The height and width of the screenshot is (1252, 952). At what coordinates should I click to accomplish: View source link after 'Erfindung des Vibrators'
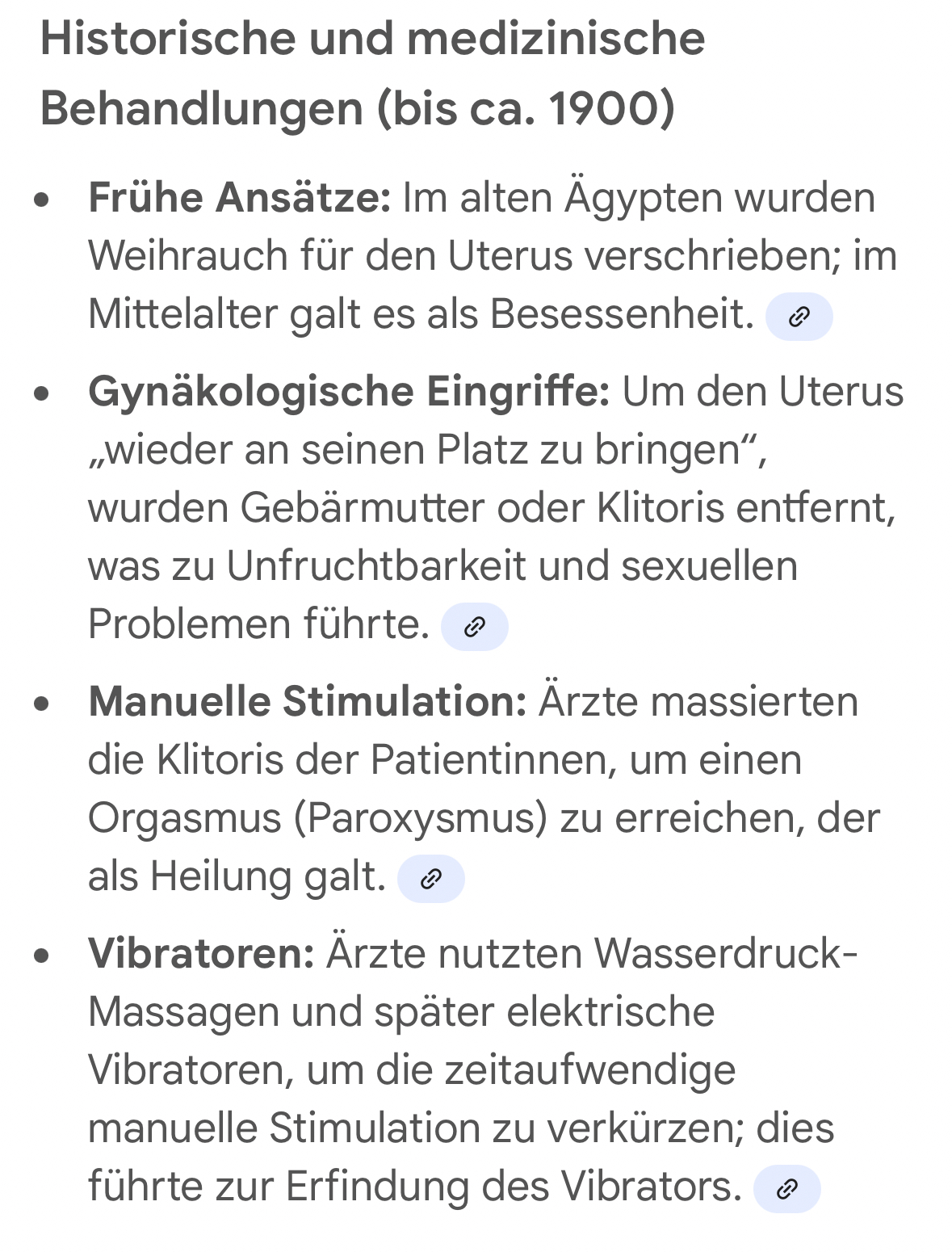pos(786,1189)
